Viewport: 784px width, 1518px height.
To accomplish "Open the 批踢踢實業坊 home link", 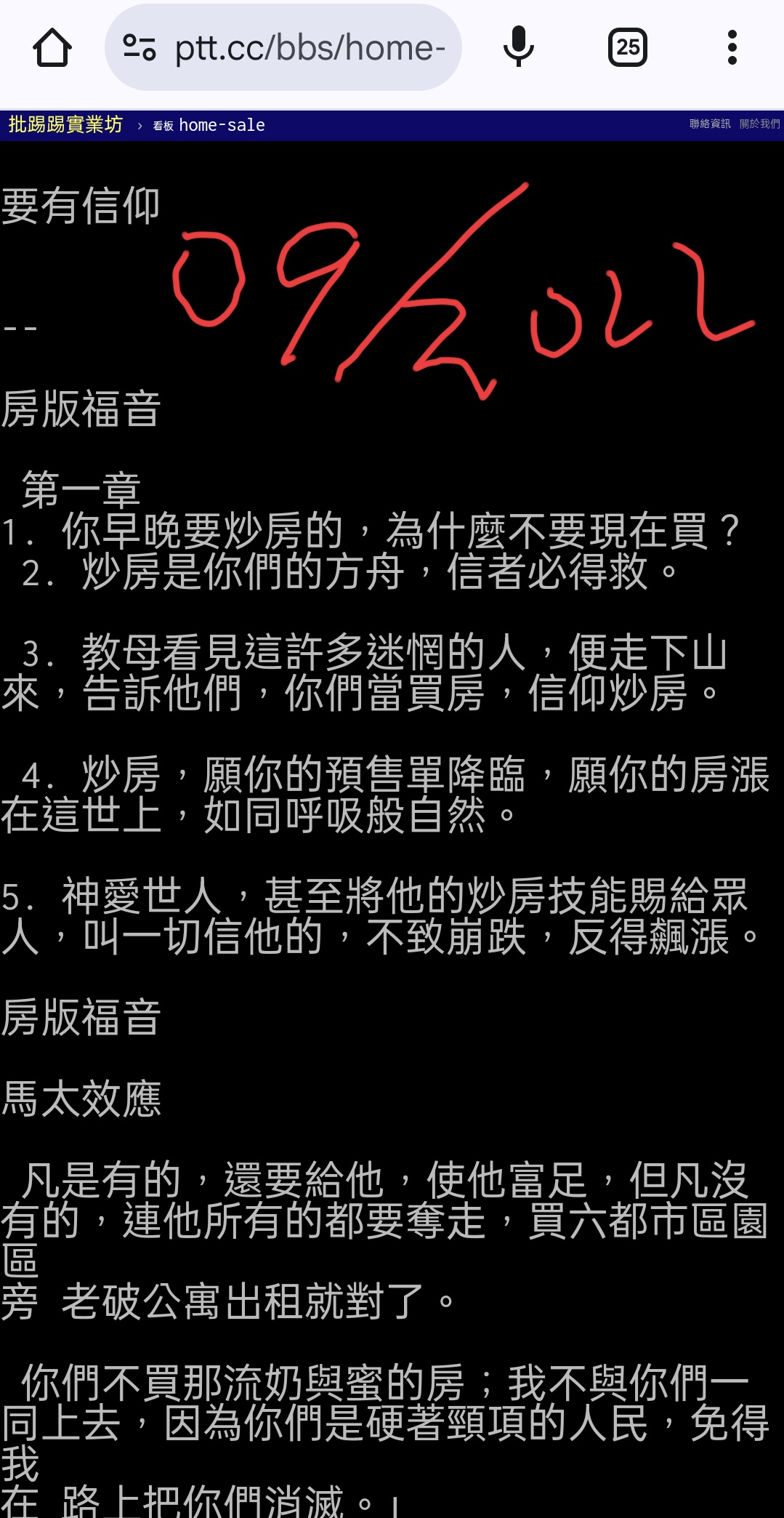I will [65, 125].
